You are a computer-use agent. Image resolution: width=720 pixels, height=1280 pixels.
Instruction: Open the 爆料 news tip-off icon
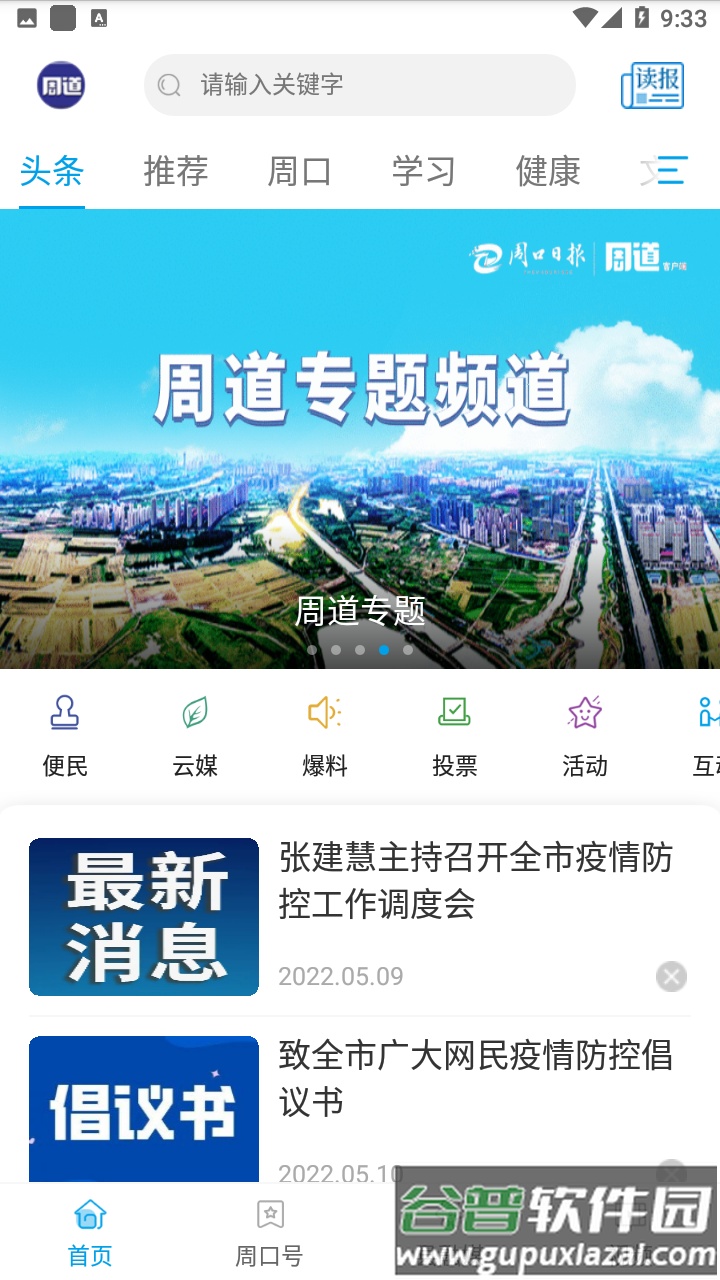(324, 730)
